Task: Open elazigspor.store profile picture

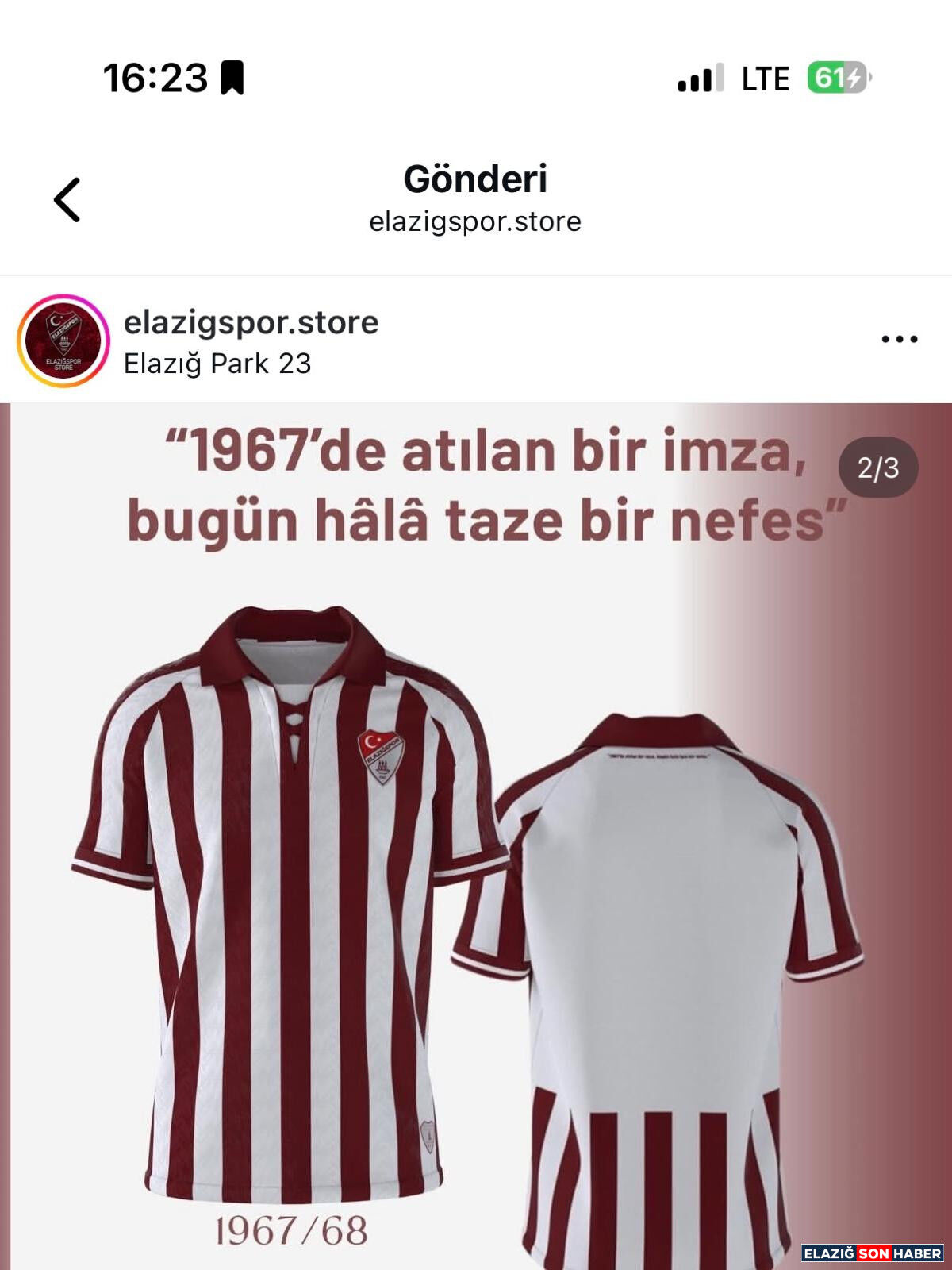Action: click(x=63, y=341)
